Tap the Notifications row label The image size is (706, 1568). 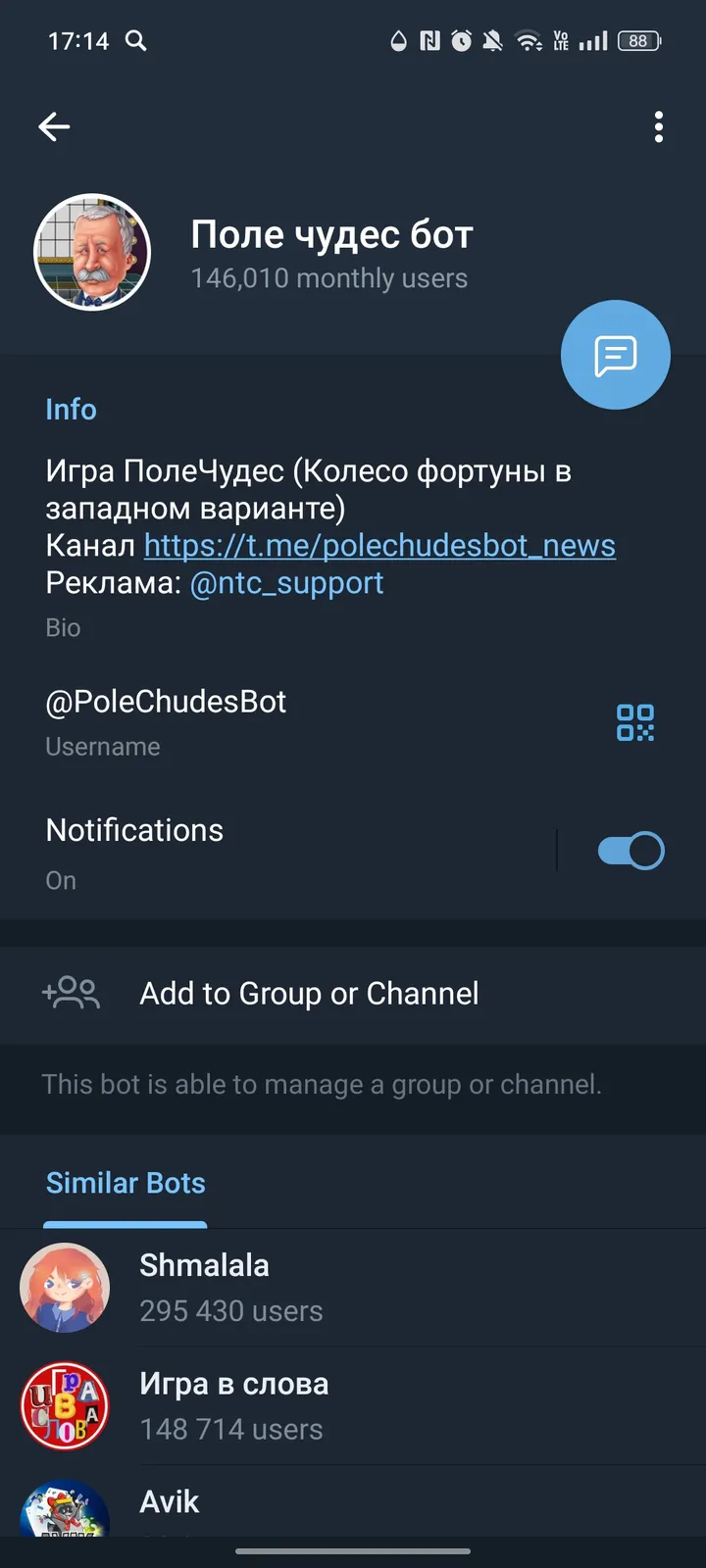133,830
